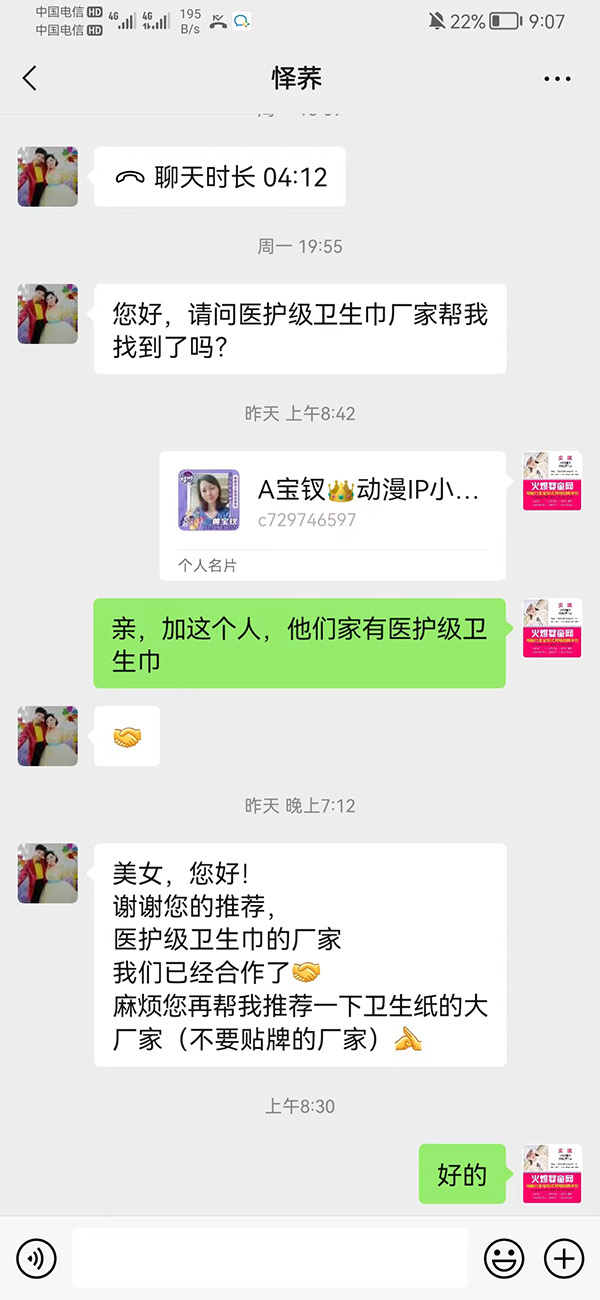This screenshot has width=600, height=1300.
Task: Open the chat overflow menu
Action: point(557,79)
